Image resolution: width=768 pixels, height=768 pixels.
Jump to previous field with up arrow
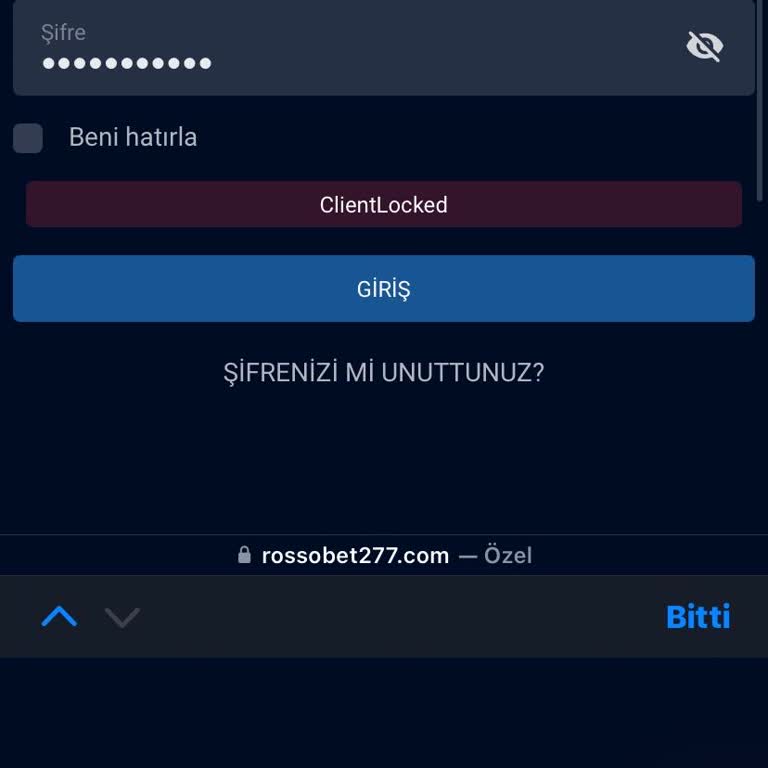click(x=59, y=617)
